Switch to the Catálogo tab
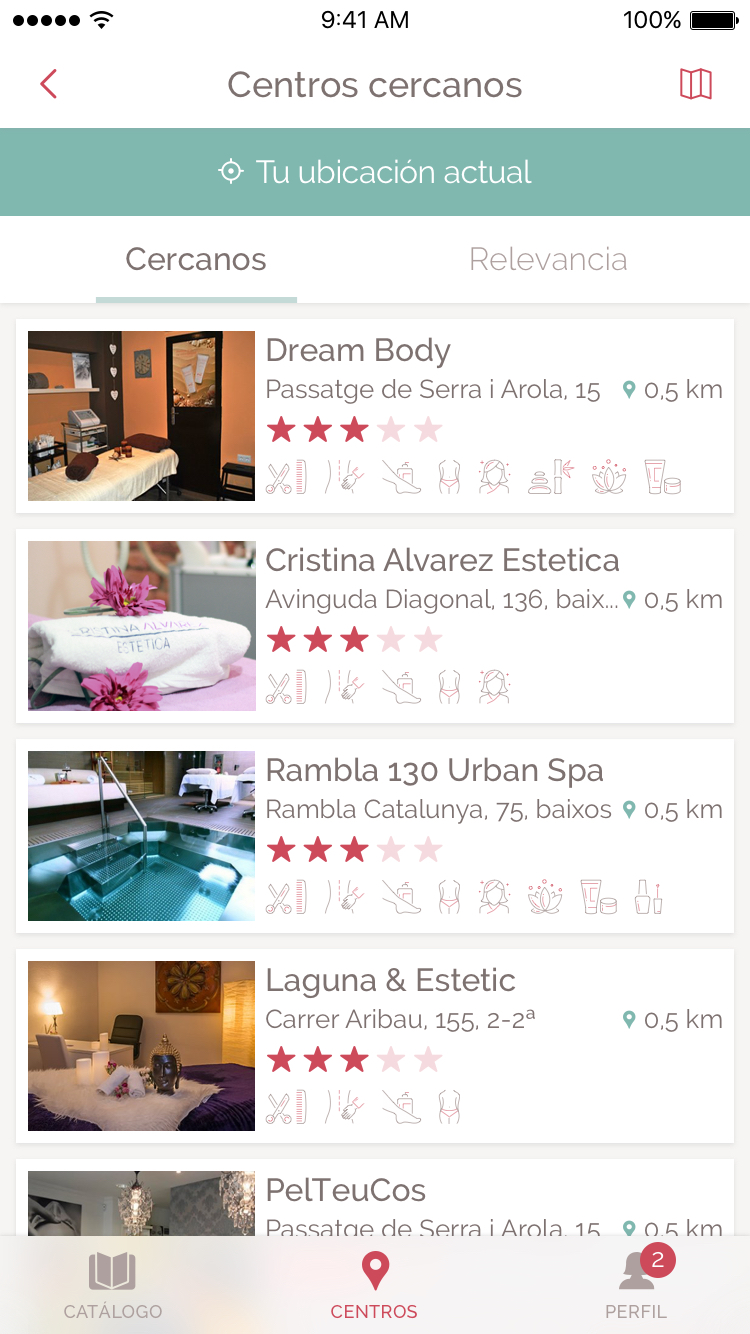750x1334 pixels. pos(112,1286)
